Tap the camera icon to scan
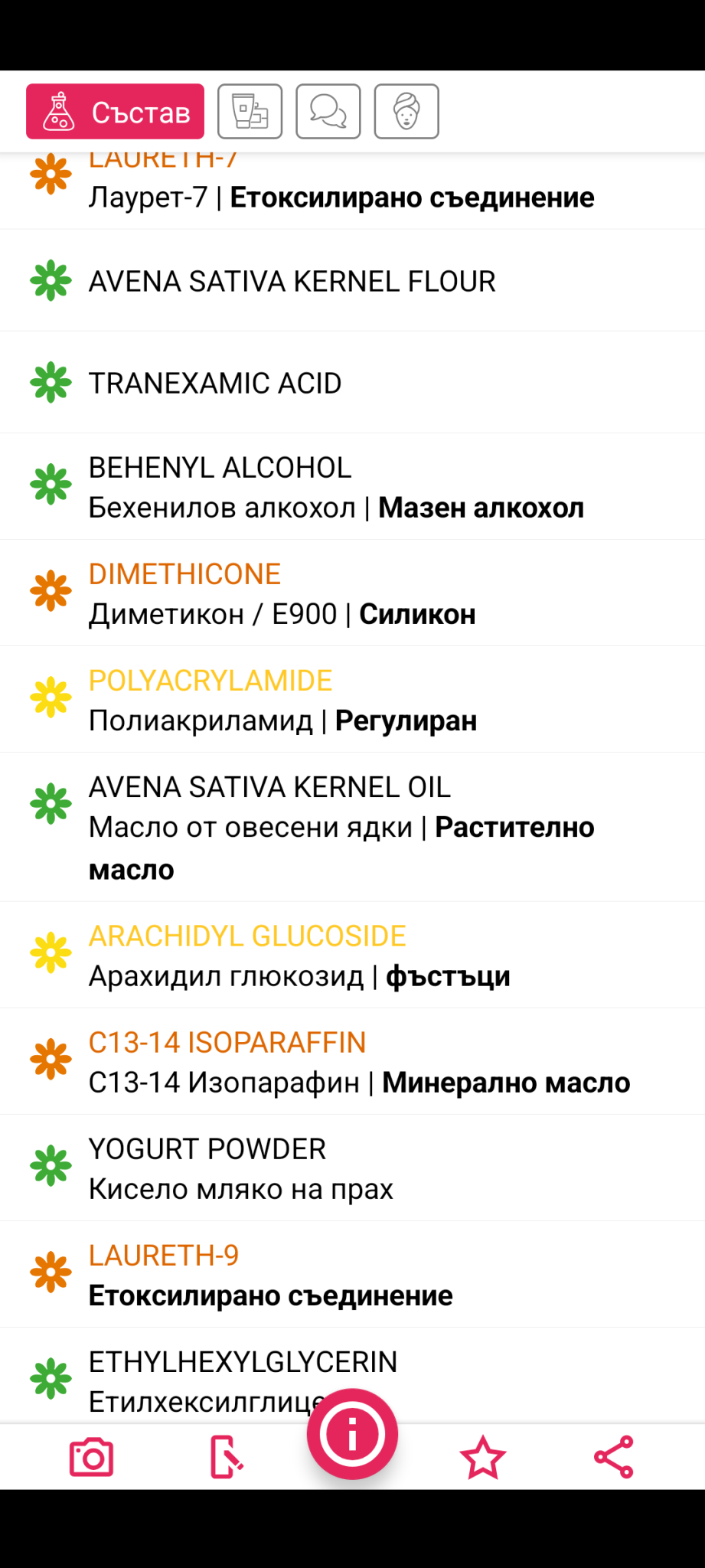The height and width of the screenshot is (1568, 705). click(91, 1457)
